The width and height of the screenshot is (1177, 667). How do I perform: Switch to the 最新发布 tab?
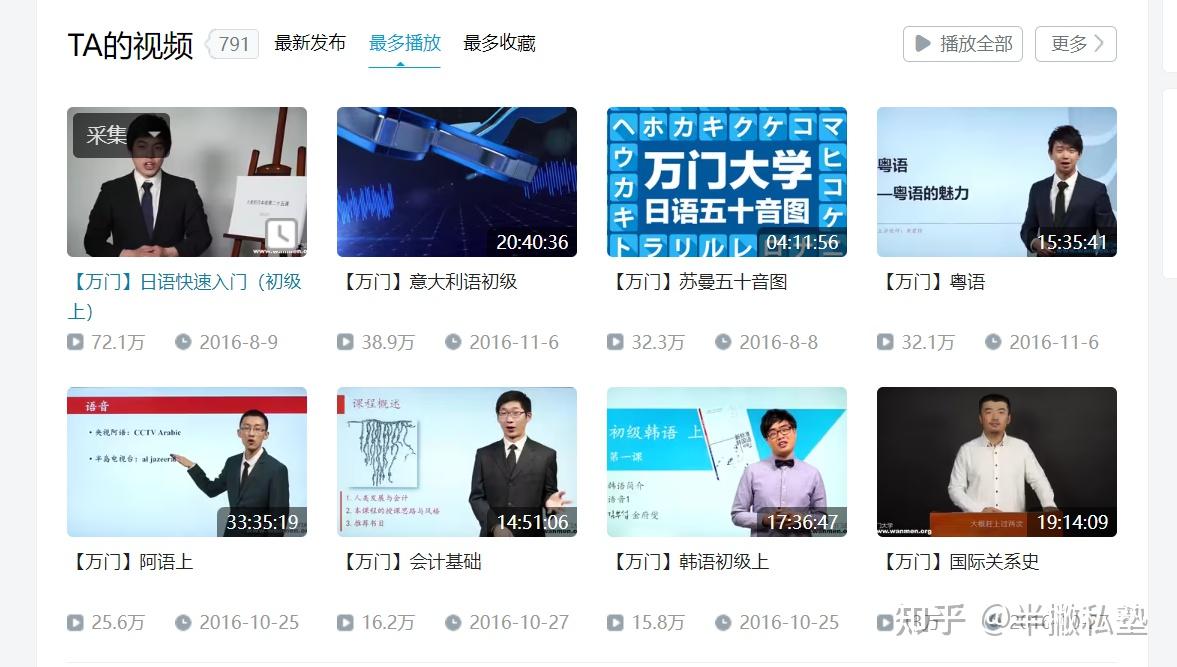pos(310,44)
